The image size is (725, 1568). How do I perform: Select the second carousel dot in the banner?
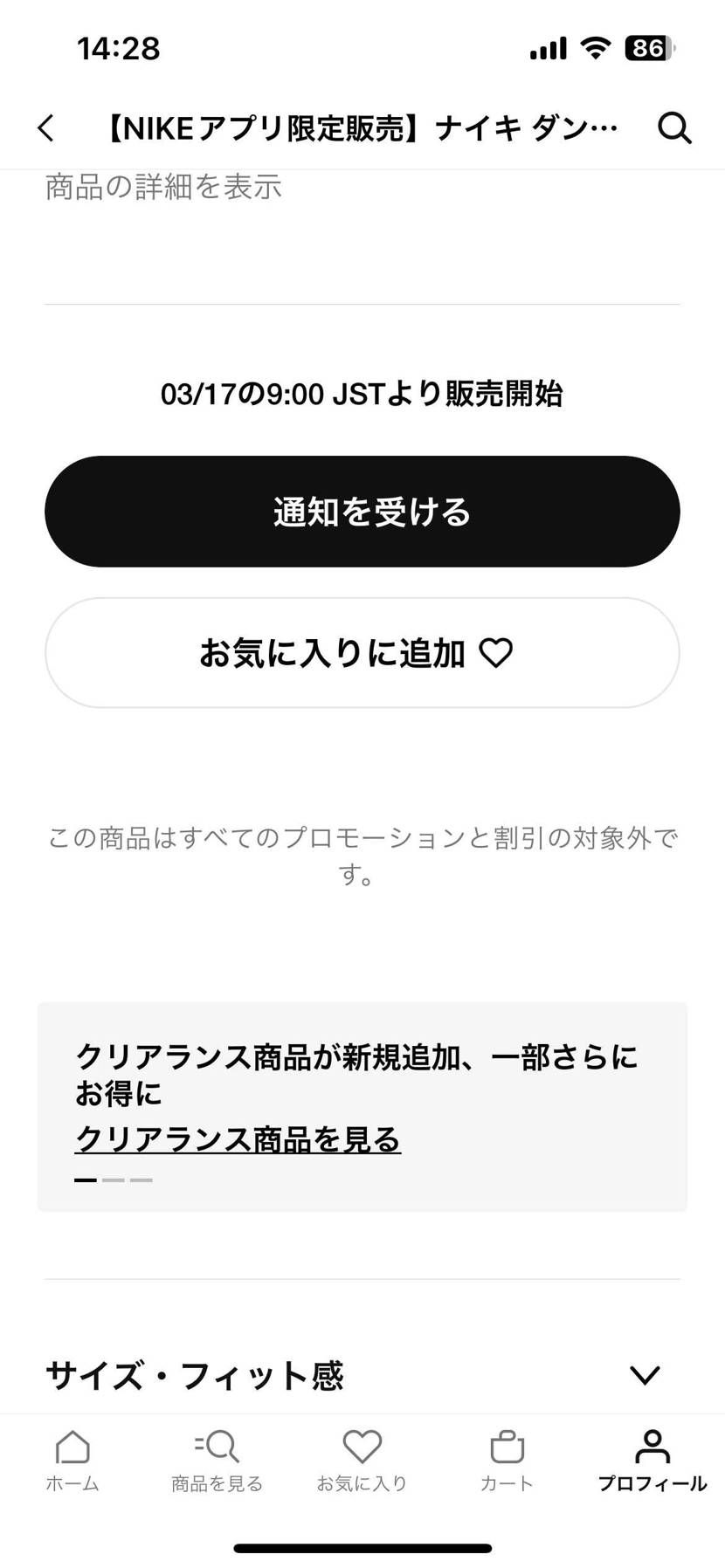112,1179
